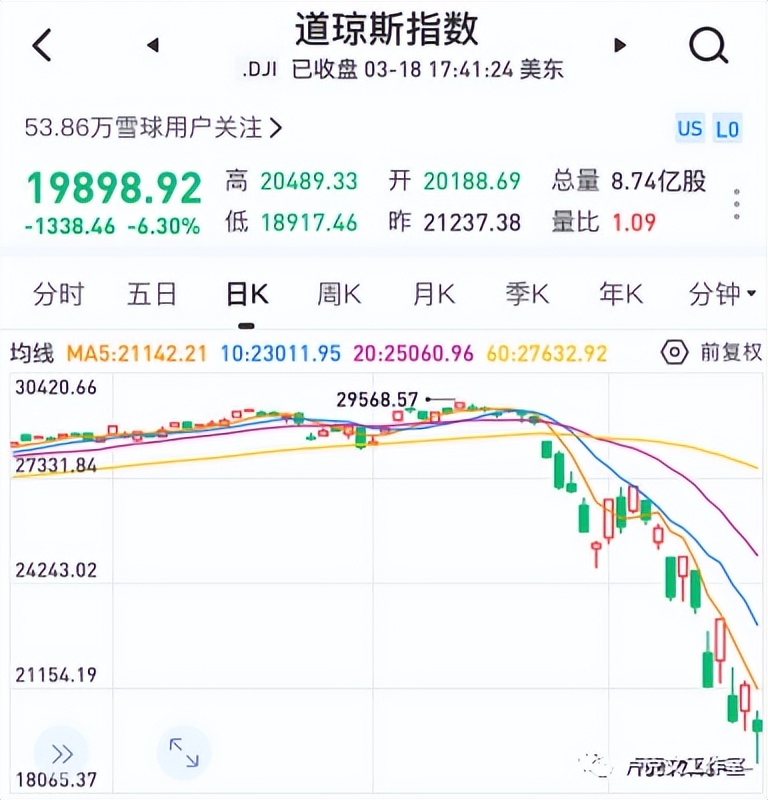Switch to the 周K weekly chart tab

[337, 293]
